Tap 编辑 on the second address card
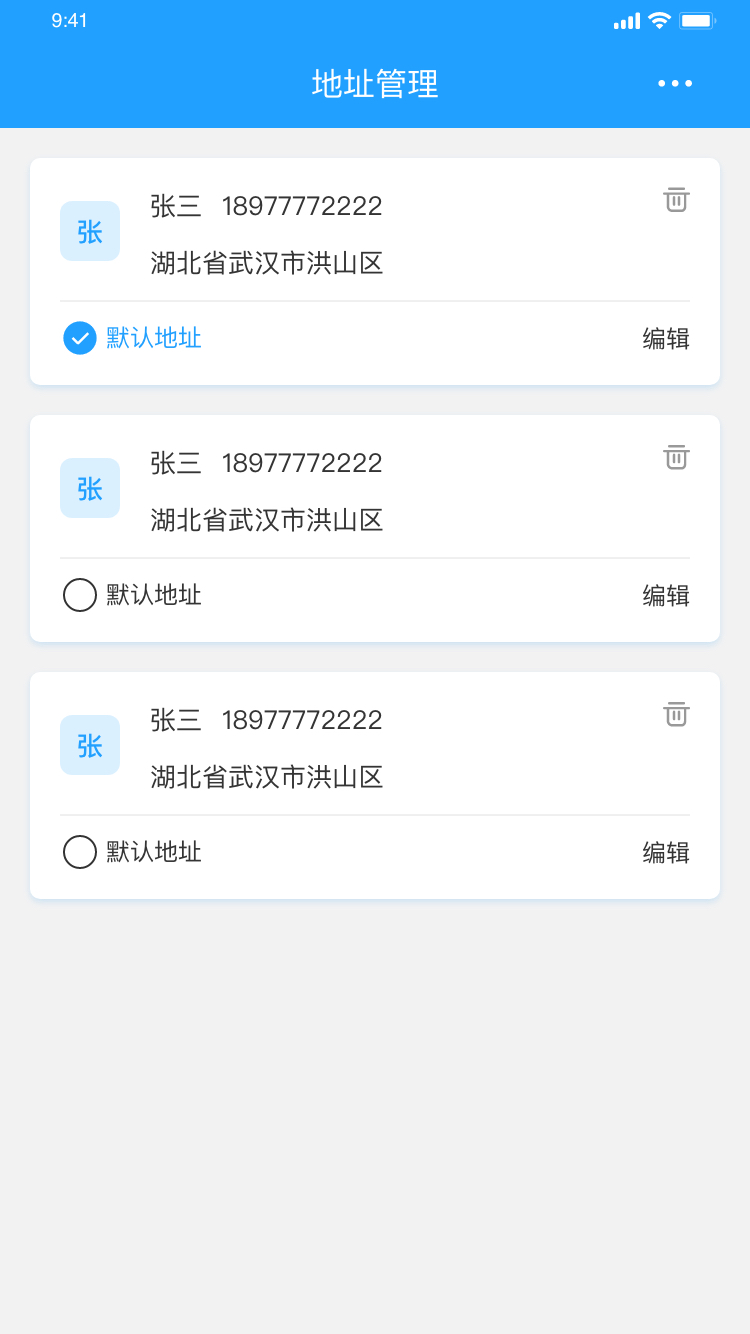750x1334 pixels. [666, 596]
